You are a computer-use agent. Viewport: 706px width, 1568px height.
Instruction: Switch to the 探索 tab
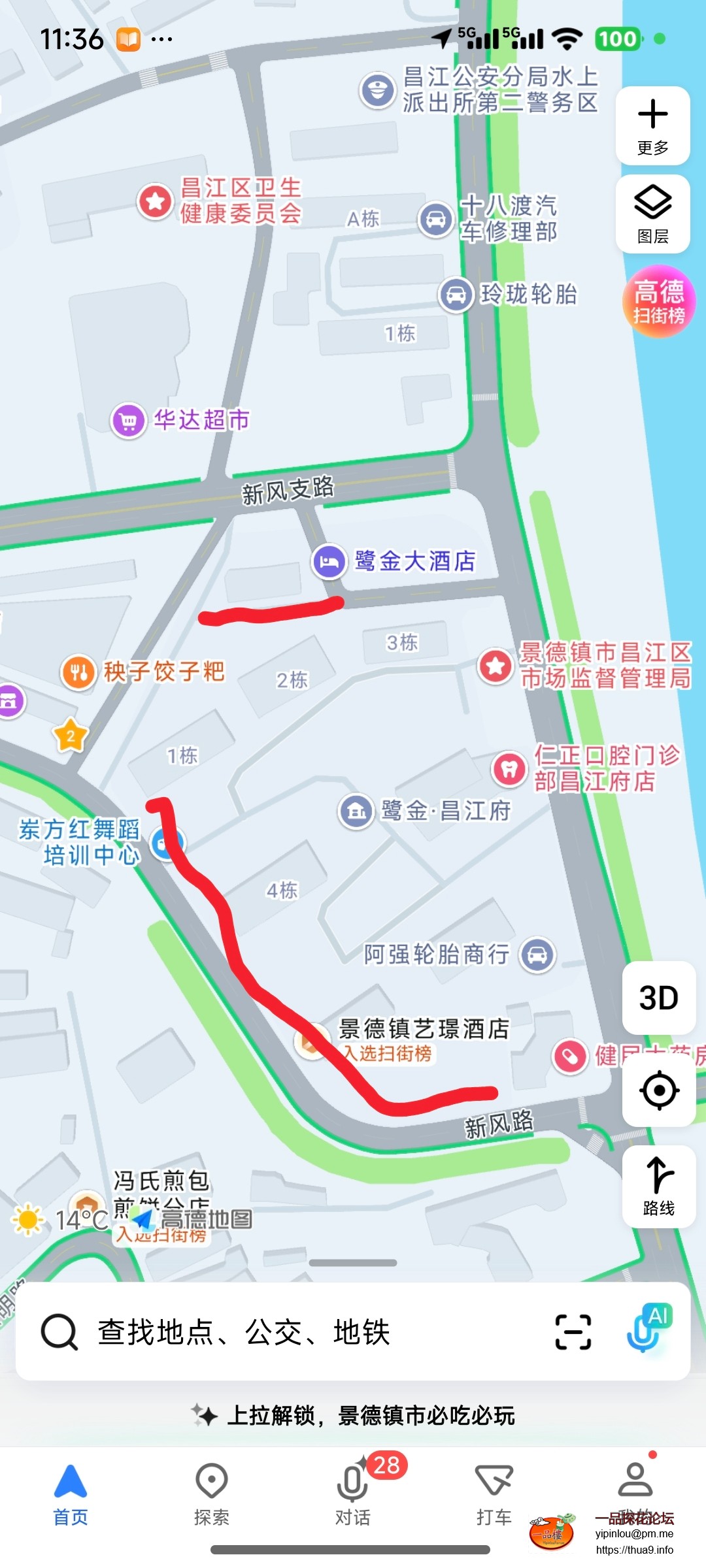tap(212, 1493)
